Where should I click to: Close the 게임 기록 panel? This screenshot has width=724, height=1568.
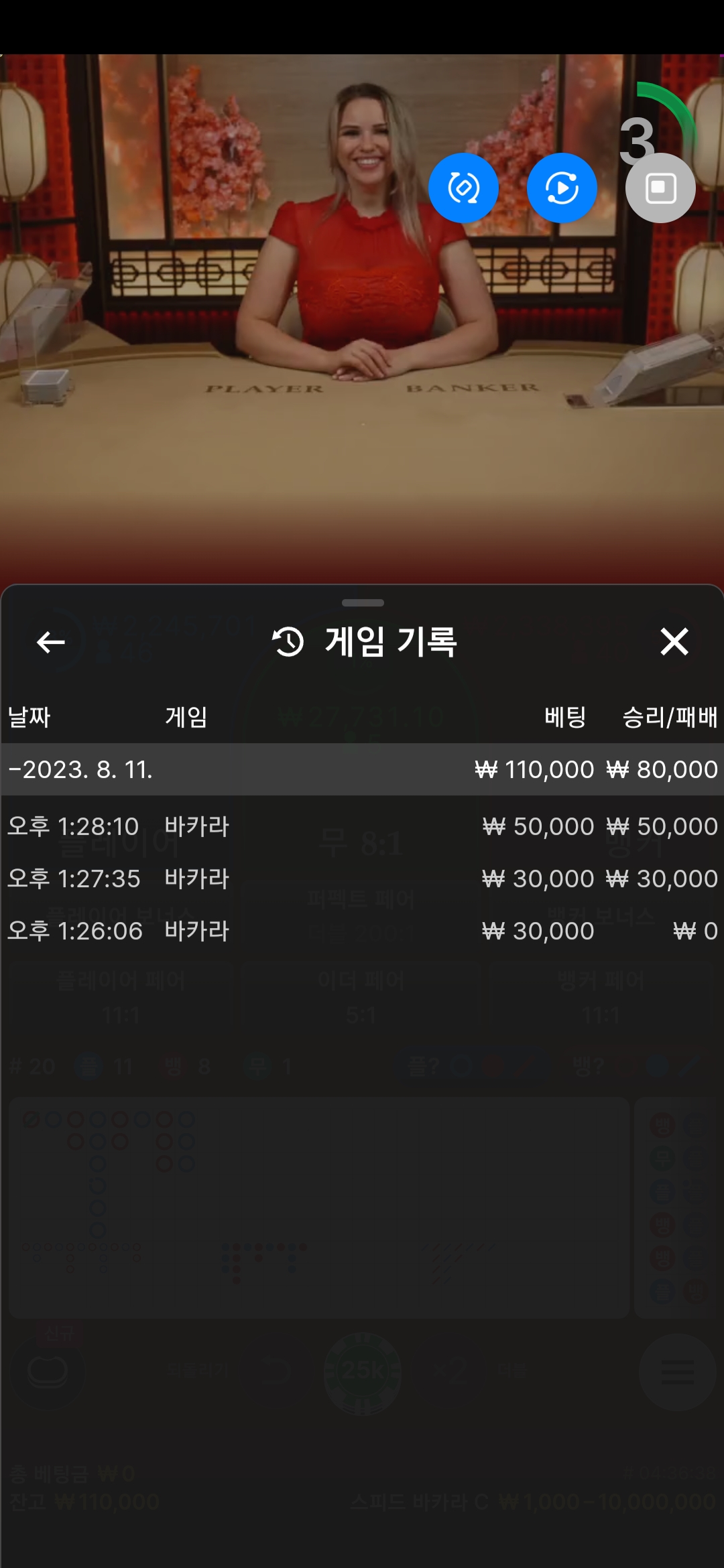click(x=674, y=642)
